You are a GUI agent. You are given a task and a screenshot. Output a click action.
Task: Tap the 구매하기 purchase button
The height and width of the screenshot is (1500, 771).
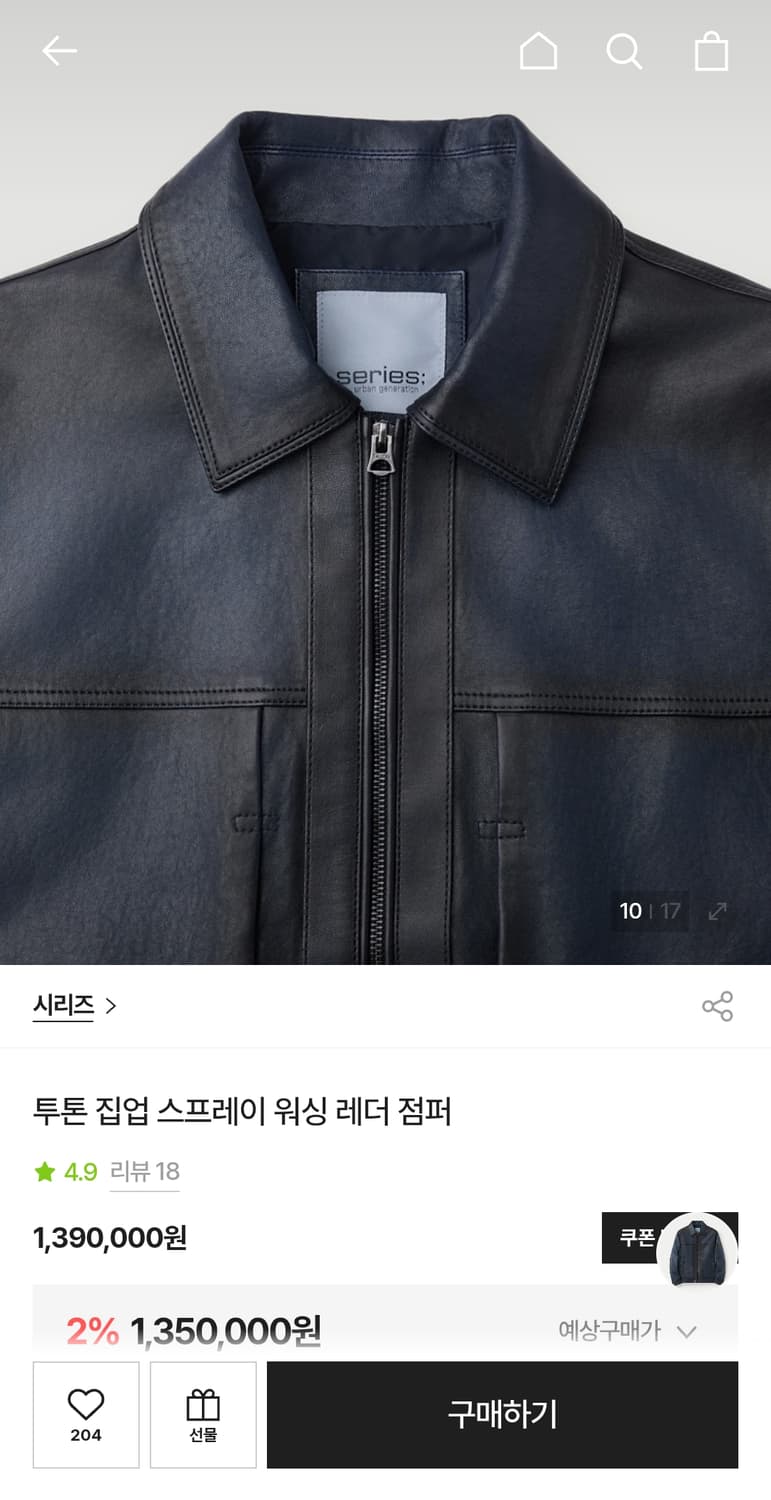click(x=502, y=1414)
